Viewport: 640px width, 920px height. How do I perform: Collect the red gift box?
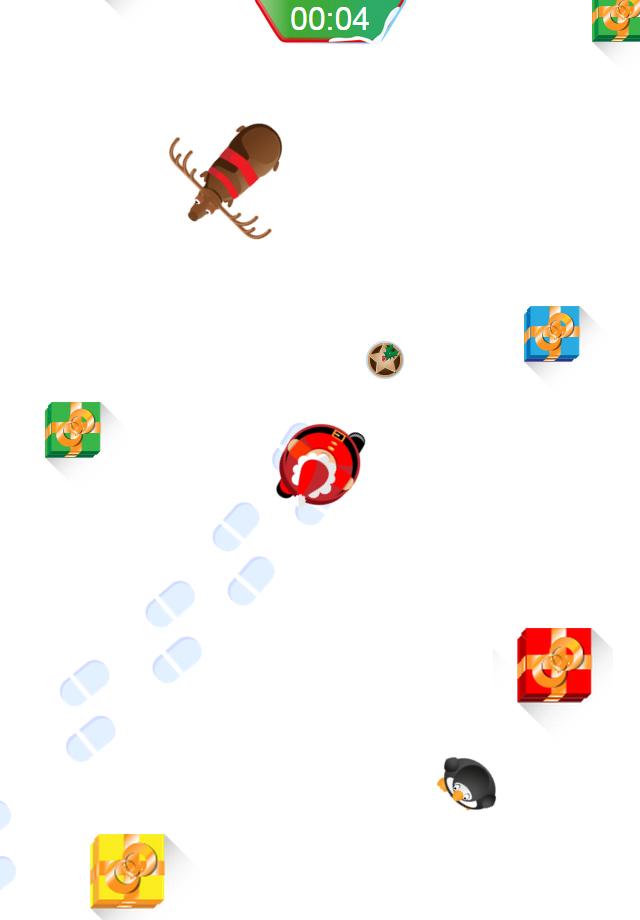(x=554, y=665)
